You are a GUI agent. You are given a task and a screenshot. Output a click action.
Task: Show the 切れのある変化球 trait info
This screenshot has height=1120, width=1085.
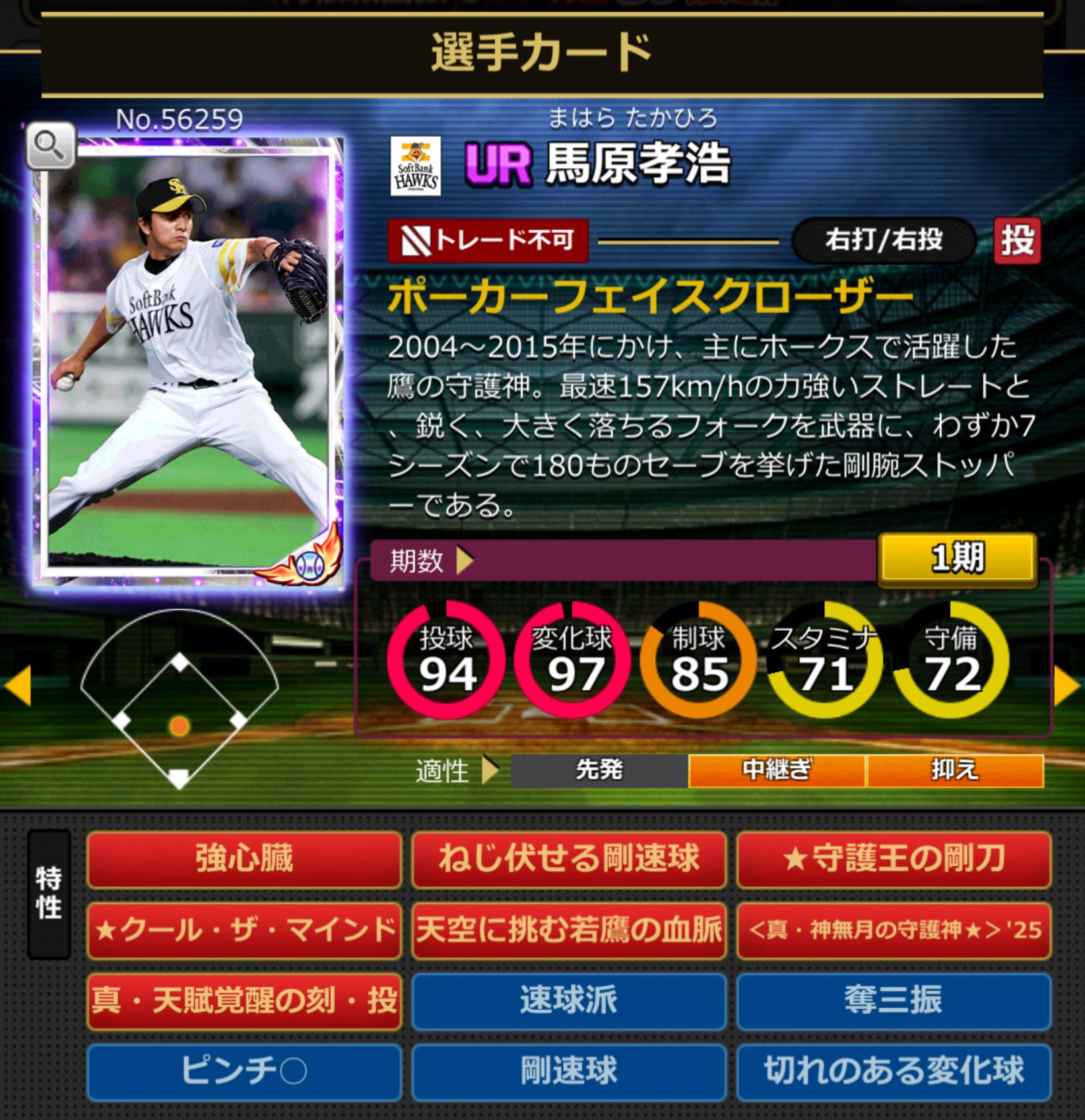click(x=894, y=1071)
